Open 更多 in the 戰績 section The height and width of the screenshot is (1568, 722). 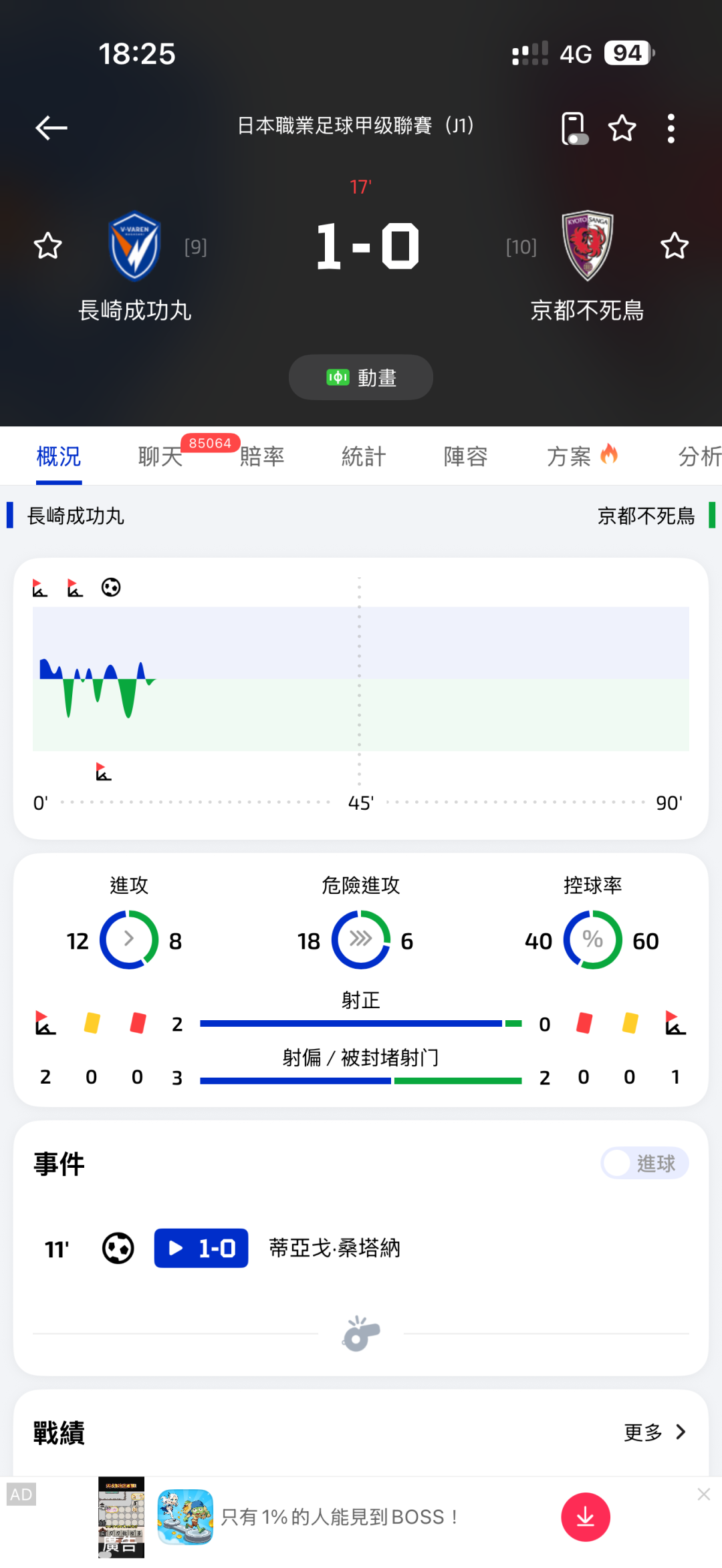pos(655,1432)
